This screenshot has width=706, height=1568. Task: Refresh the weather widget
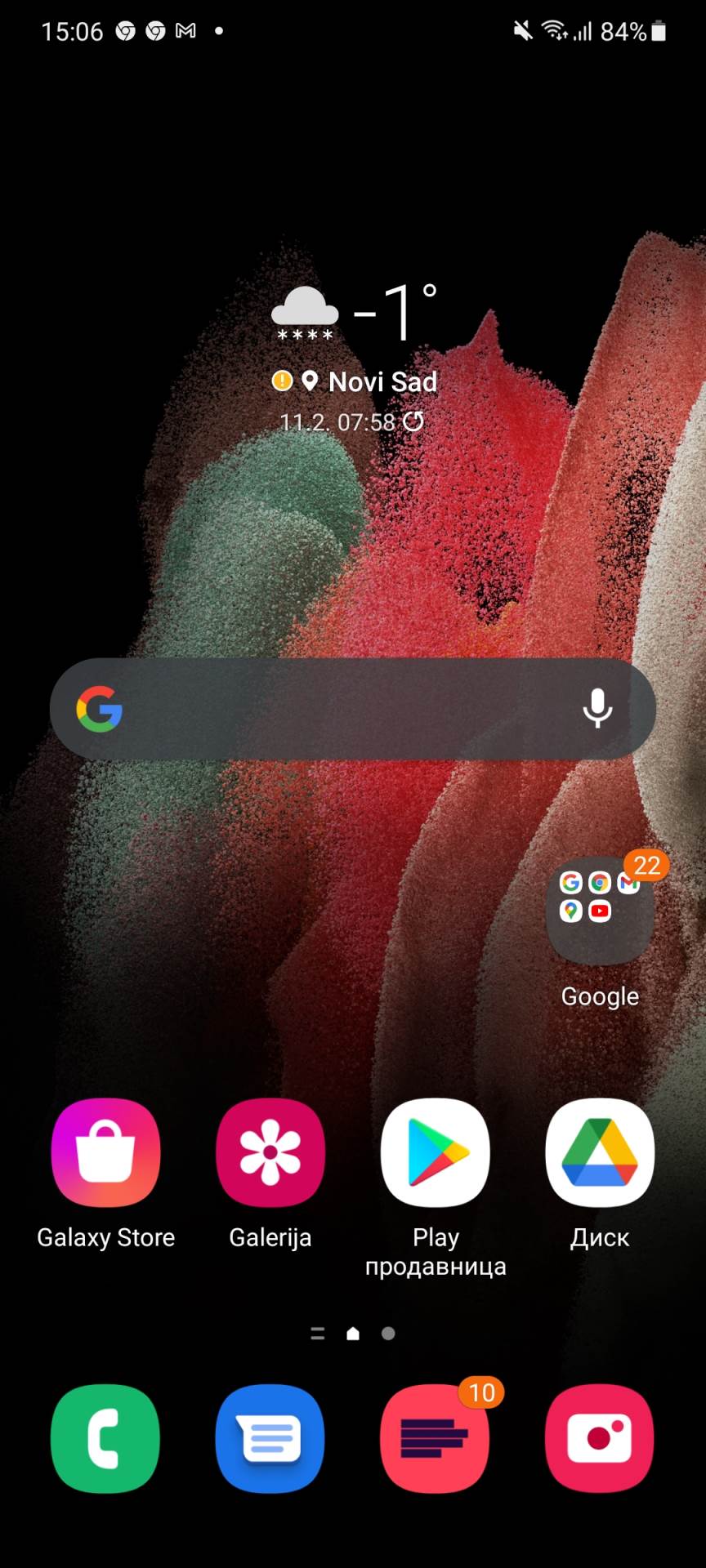[414, 421]
